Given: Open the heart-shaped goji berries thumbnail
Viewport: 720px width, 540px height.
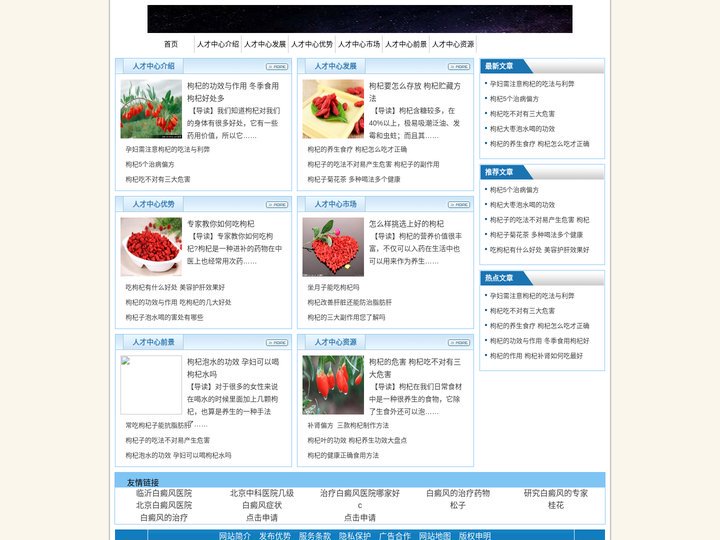Looking at the screenshot, I should tap(333, 247).
